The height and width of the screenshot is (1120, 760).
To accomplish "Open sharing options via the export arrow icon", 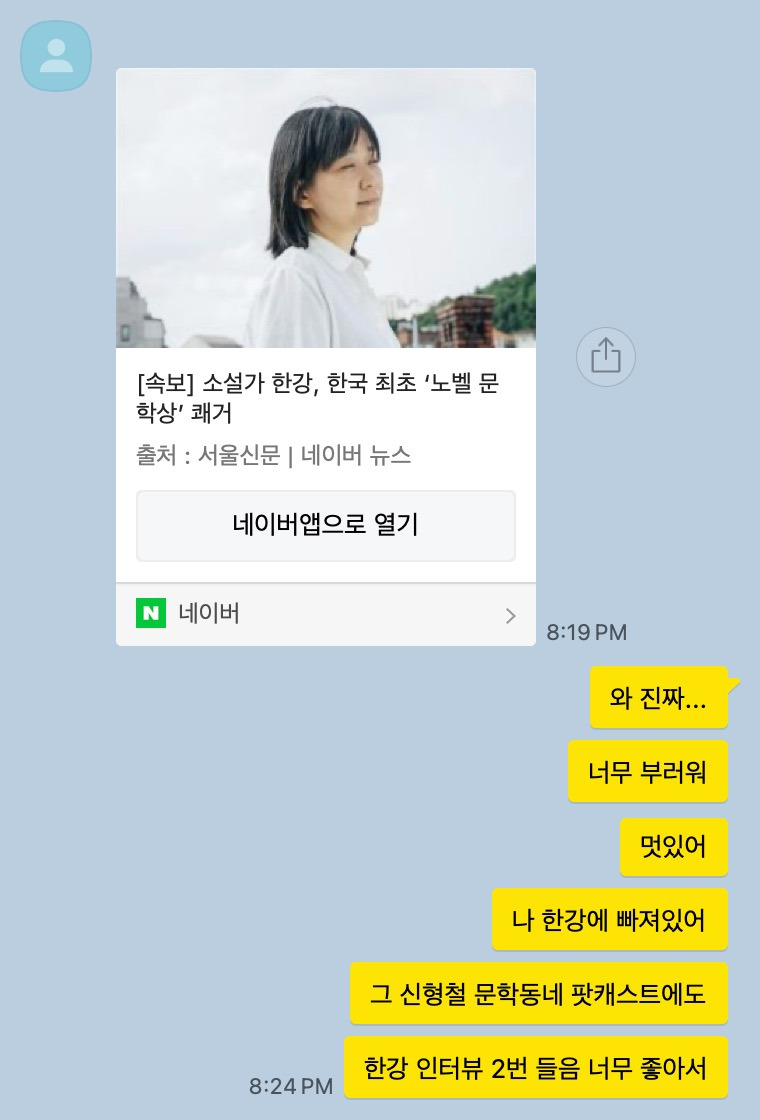I will pyautogui.click(x=607, y=357).
